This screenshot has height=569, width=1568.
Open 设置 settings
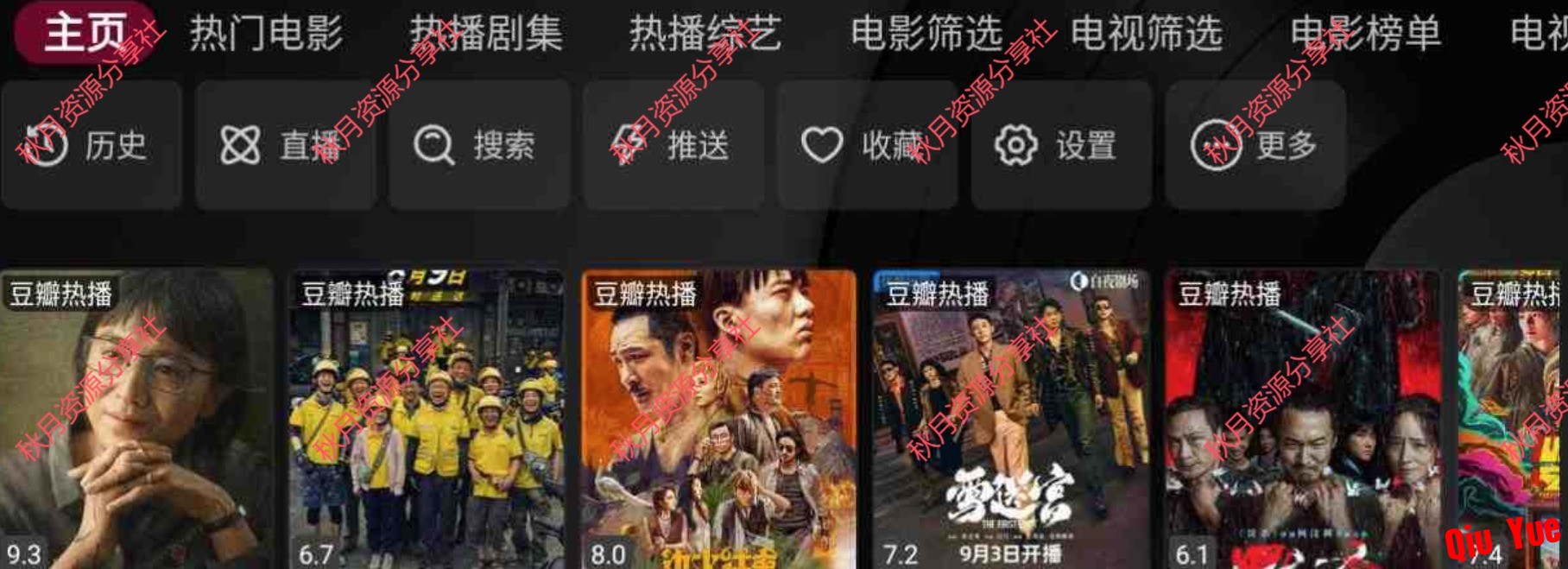pyautogui.click(x=1060, y=145)
